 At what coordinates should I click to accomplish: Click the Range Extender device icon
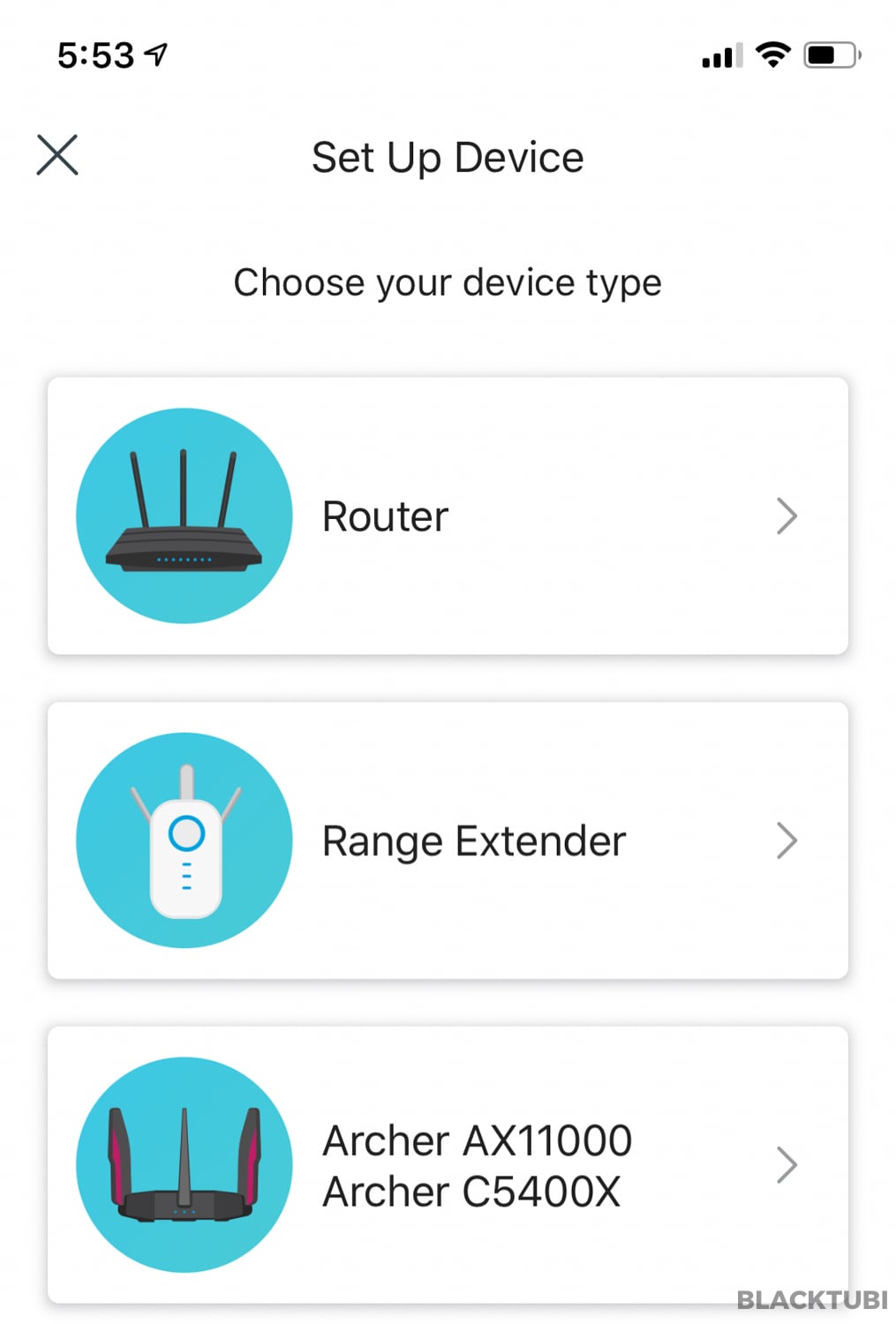point(183,839)
